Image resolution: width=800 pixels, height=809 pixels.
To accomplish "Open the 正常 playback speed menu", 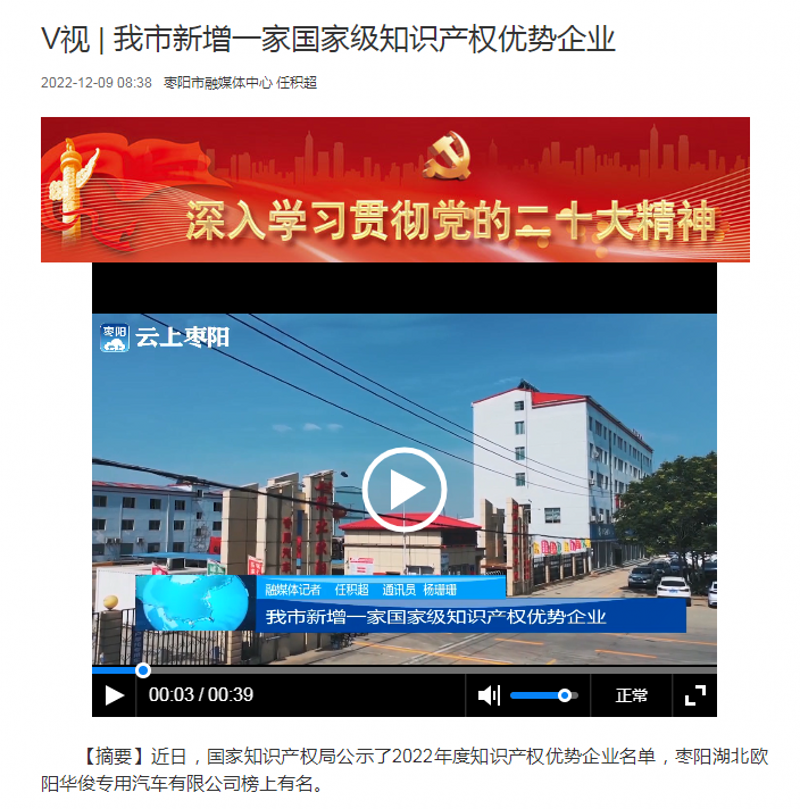I will (631, 695).
